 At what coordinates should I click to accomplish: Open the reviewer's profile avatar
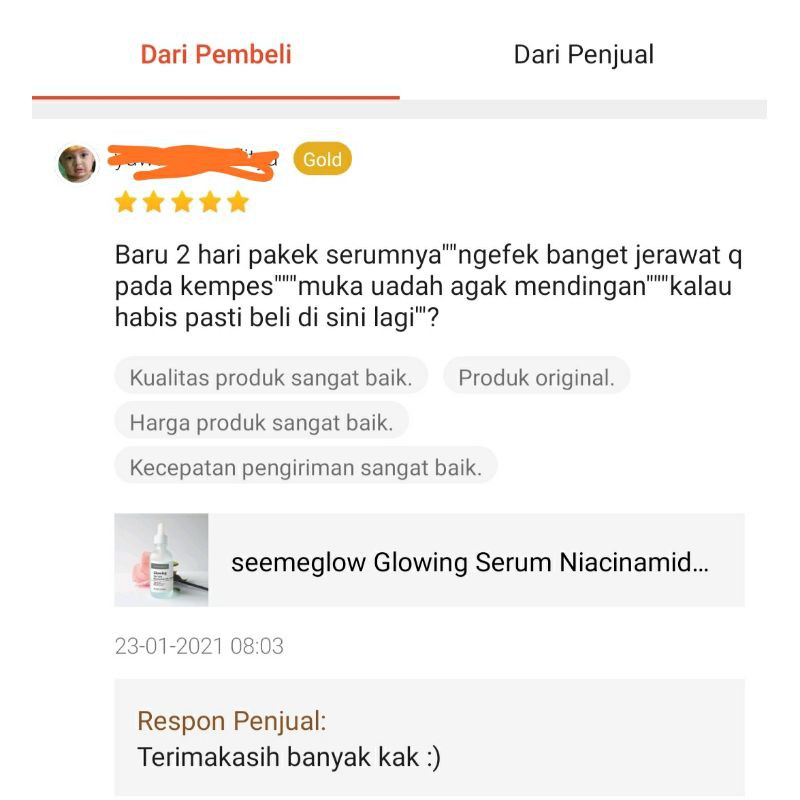coord(78,163)
